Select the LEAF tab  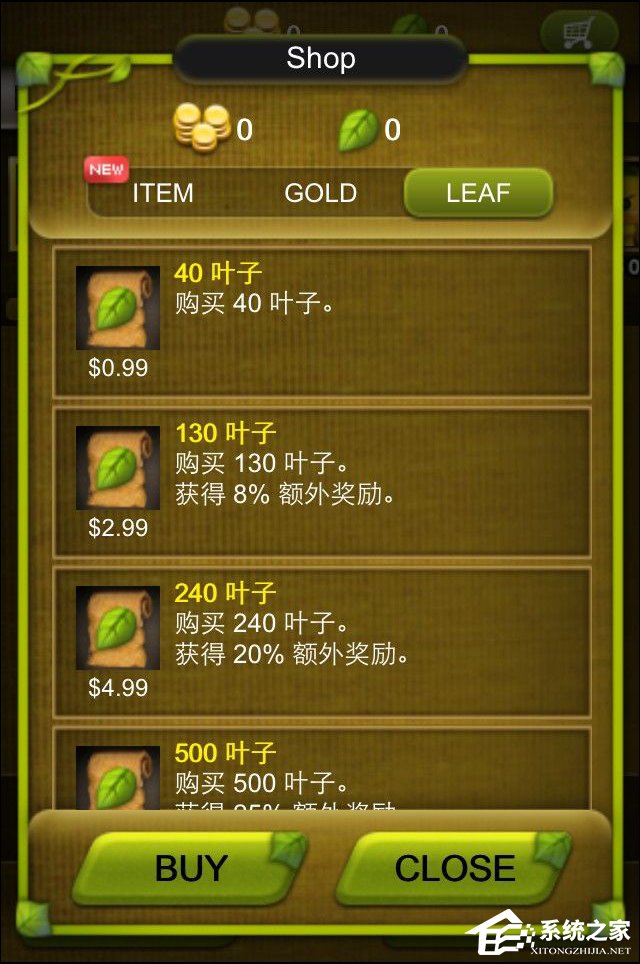coord(478,193)
